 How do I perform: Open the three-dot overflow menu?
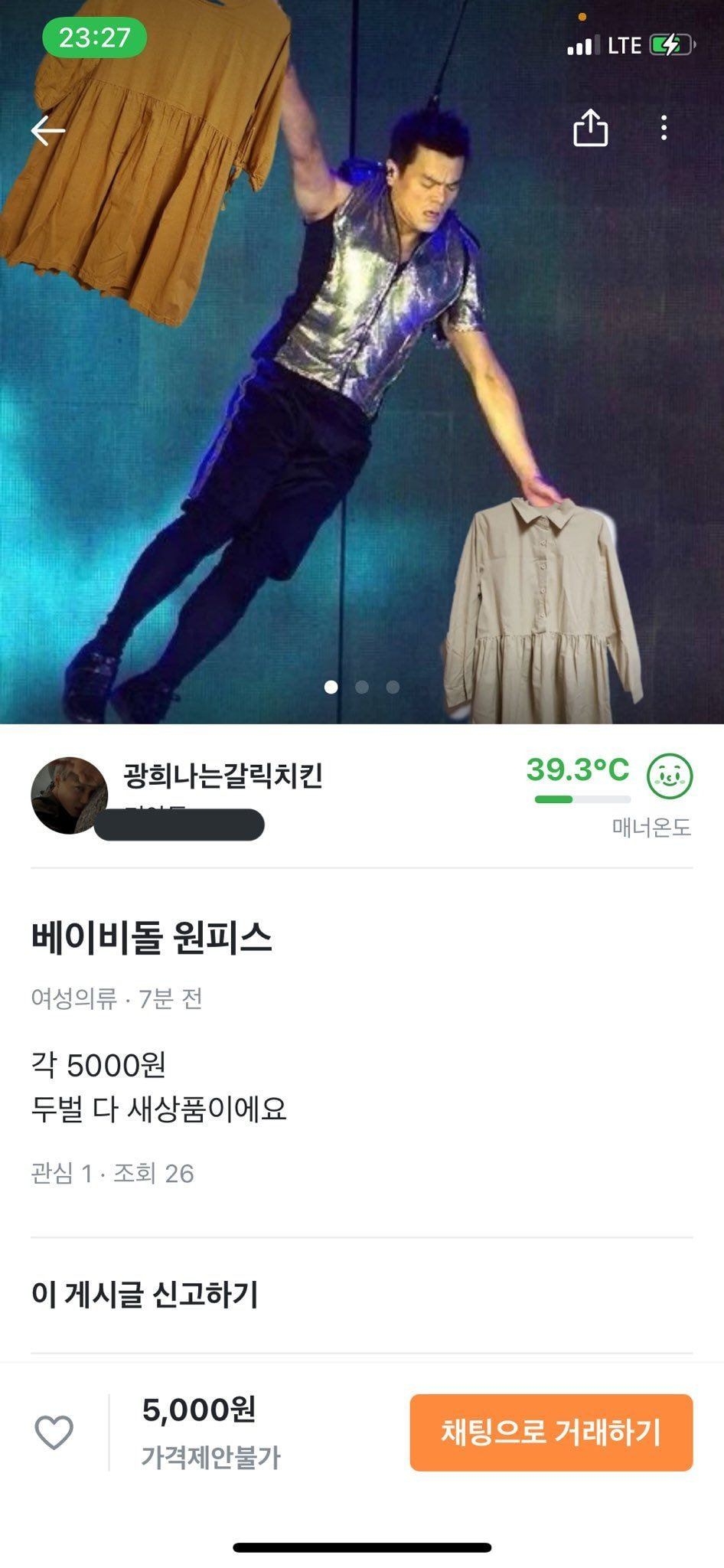(664, 128)
